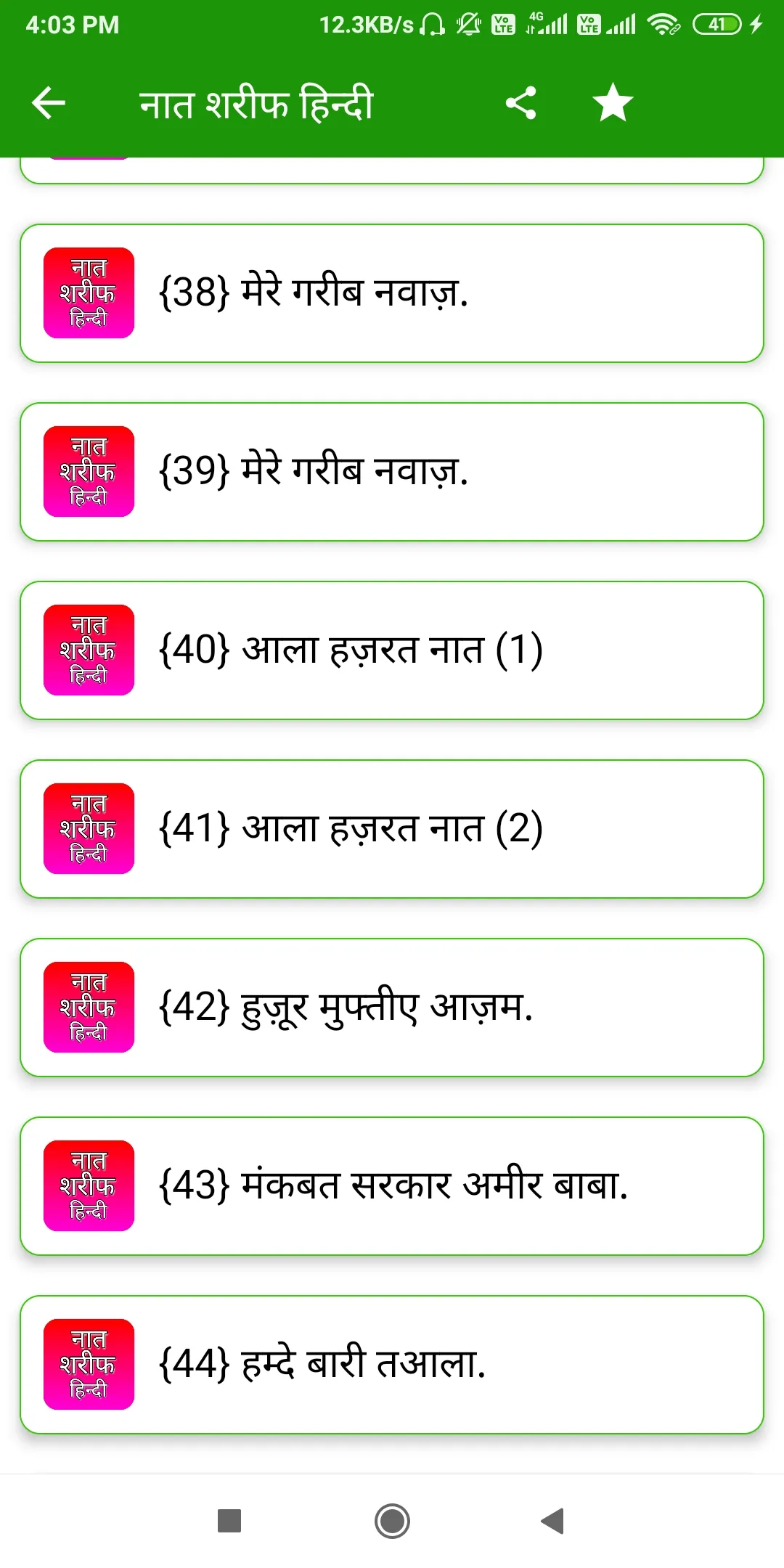The width and height of the screenshot is (784, 1568).
Task: Open {40} आला हज़रत नात (1)
Action: 392,650
